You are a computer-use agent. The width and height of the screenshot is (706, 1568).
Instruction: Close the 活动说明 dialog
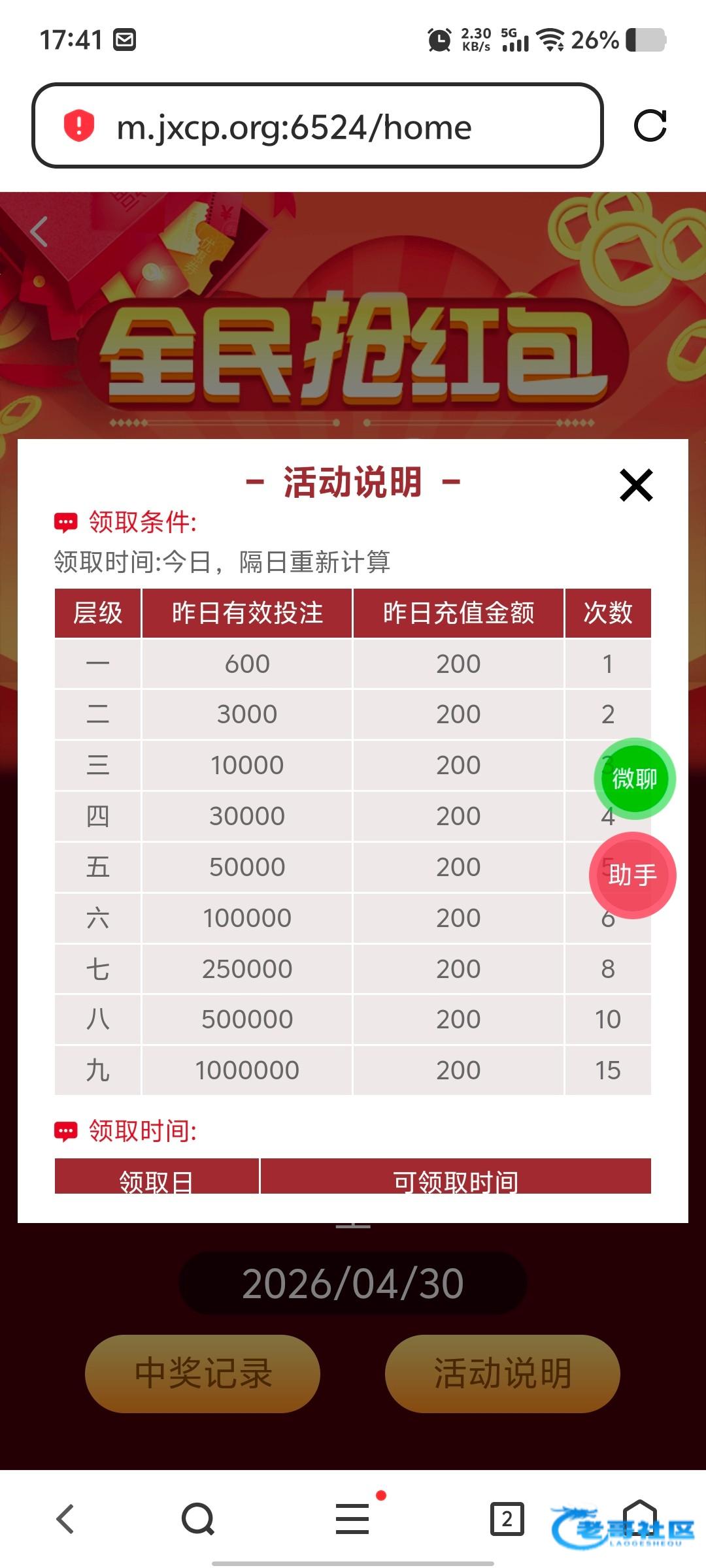[636, 485]
